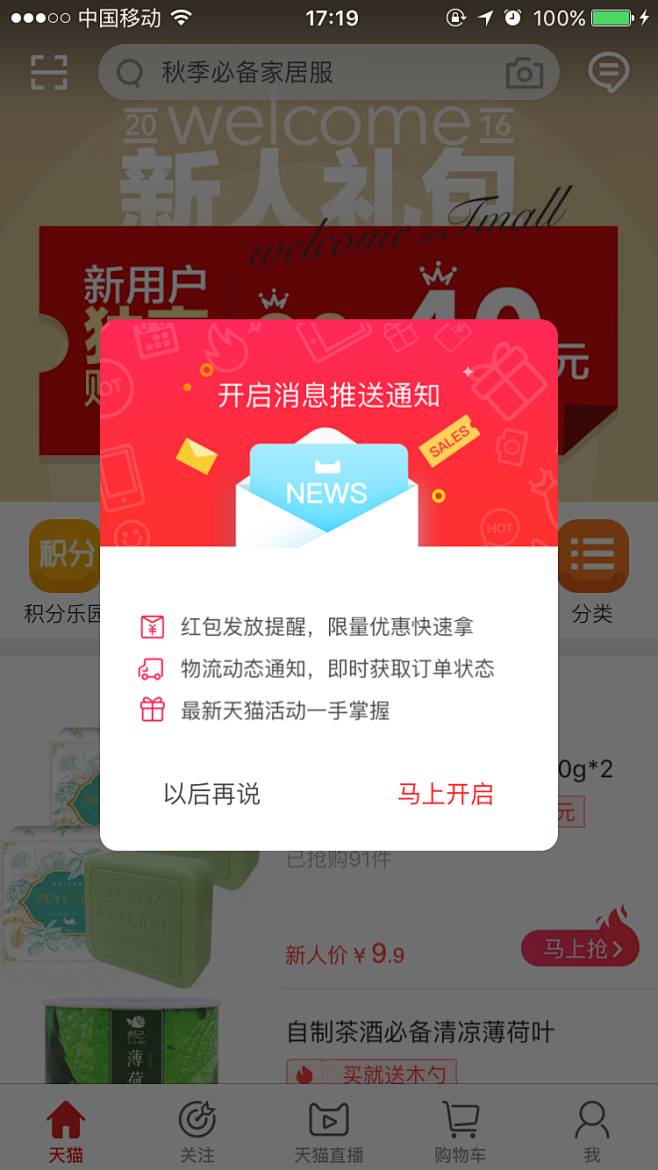Tap 马上开启 to enable notifications

pyautogui.click(x=445, y=794)
